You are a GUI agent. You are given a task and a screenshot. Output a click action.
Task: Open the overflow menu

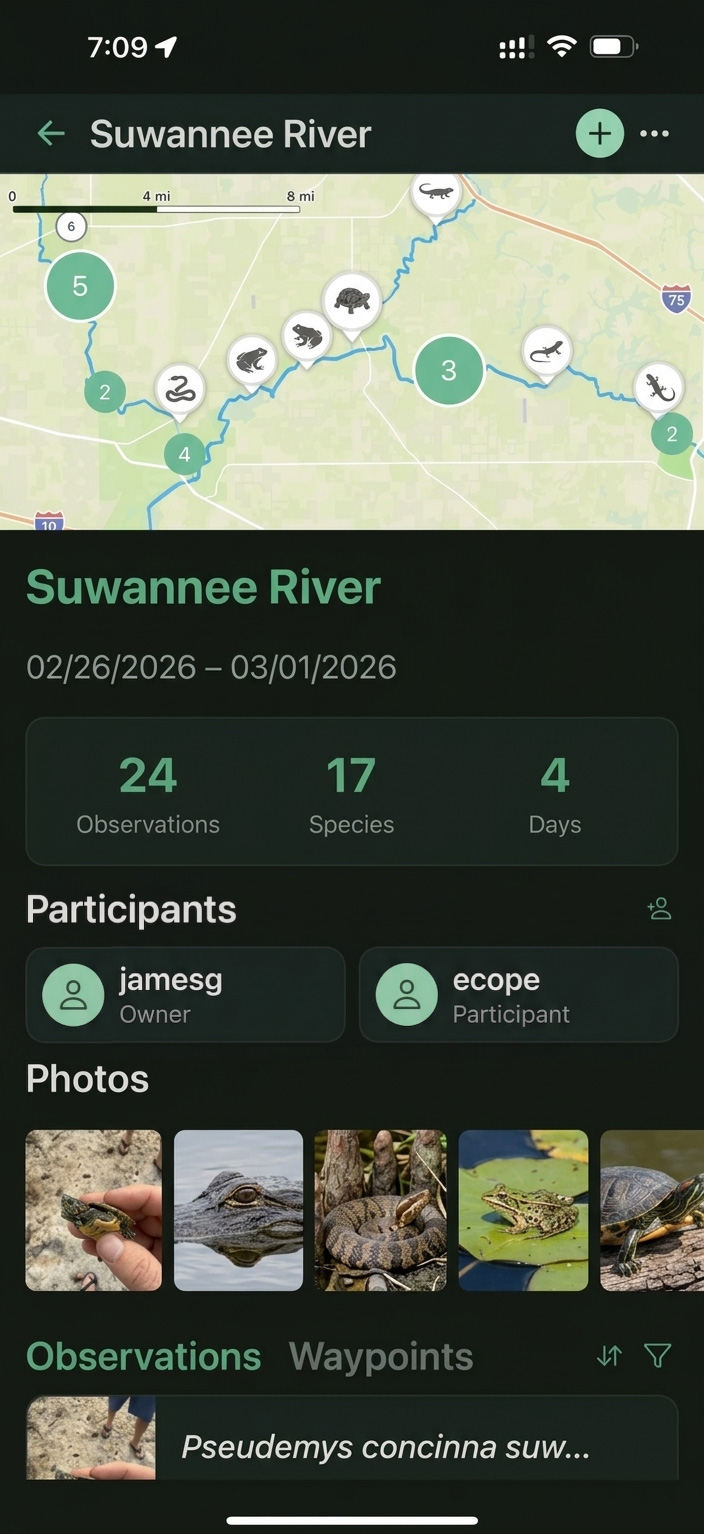pos(654,134)
